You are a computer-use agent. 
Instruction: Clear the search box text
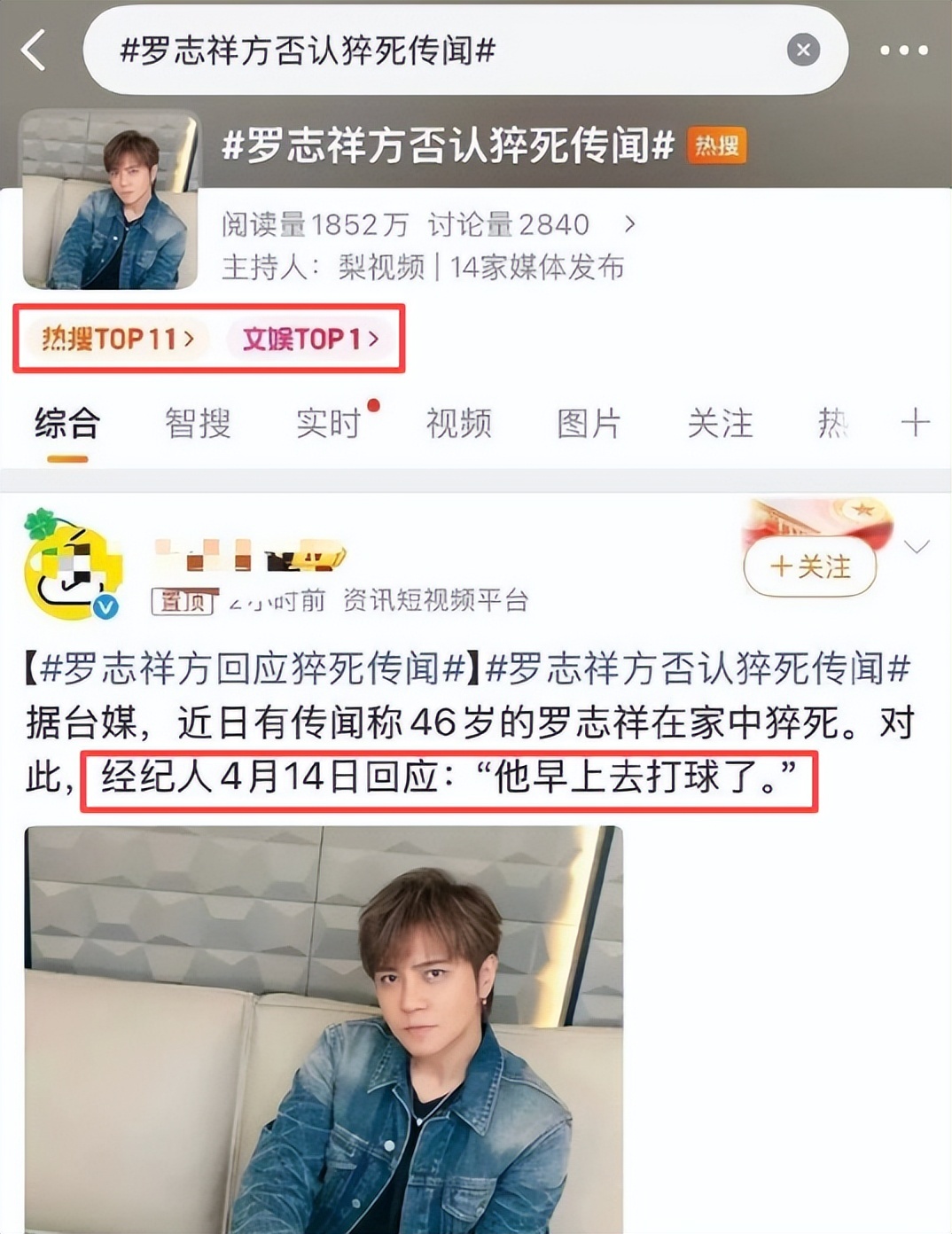coord(803,50)
